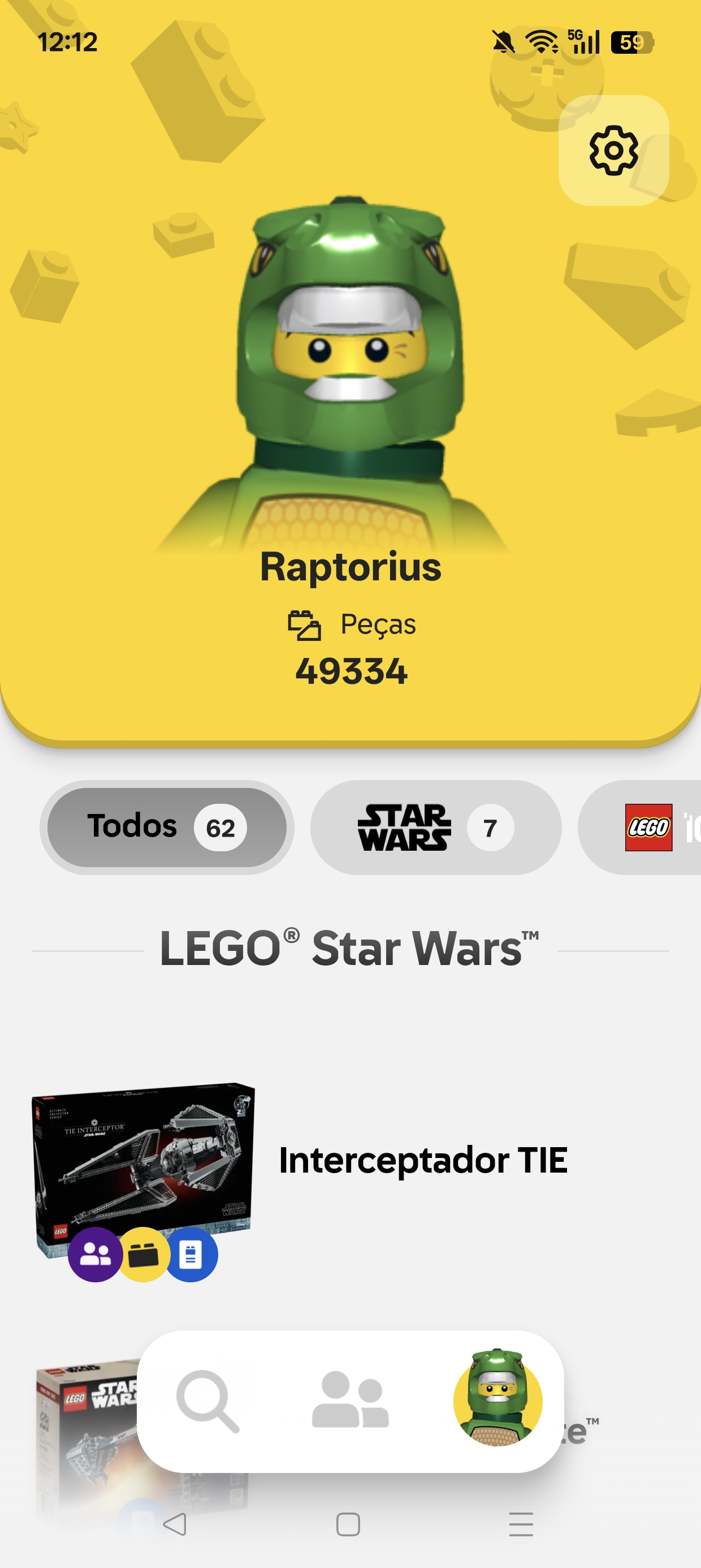701x1568 pixels.
Task: Open the Interceptador TIE set
Action: coord(422,1160)
